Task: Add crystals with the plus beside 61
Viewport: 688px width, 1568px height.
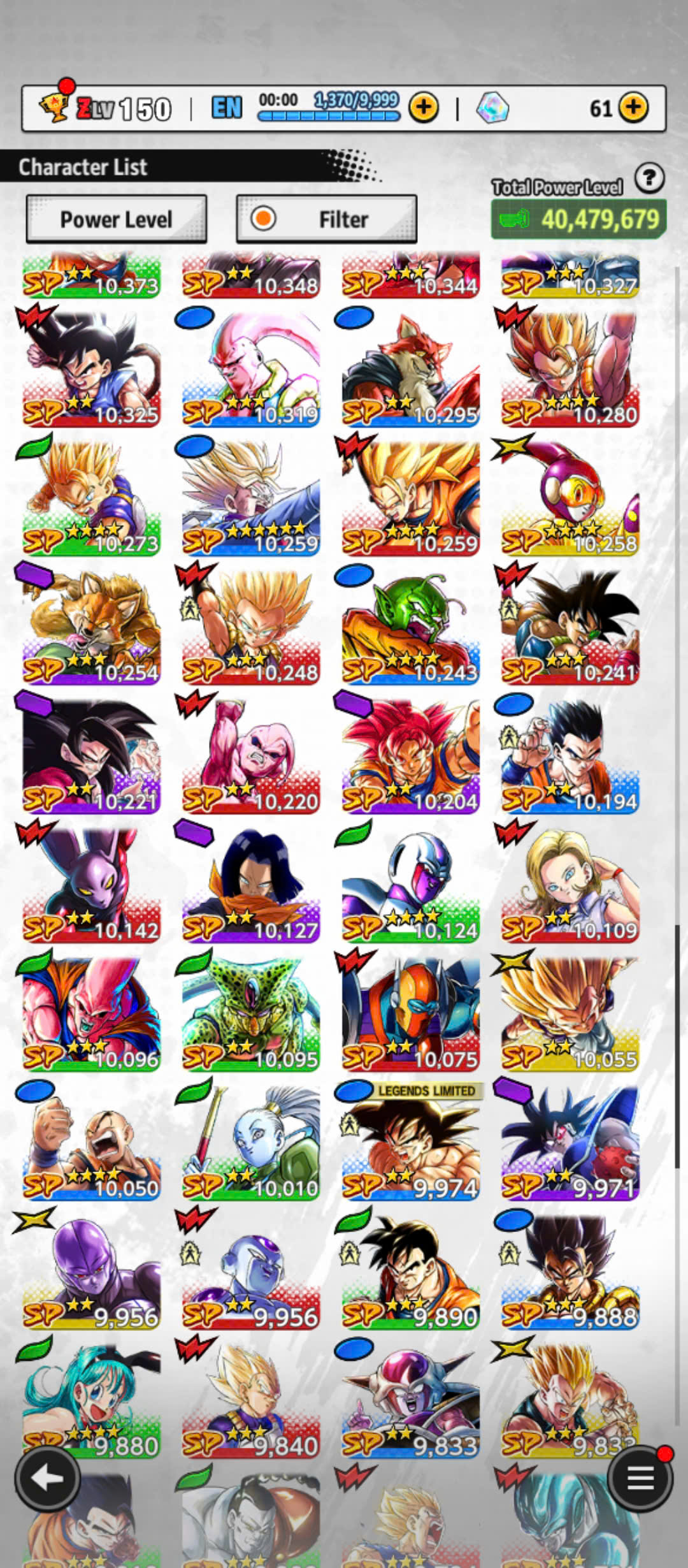Action: tap(634, 108)
